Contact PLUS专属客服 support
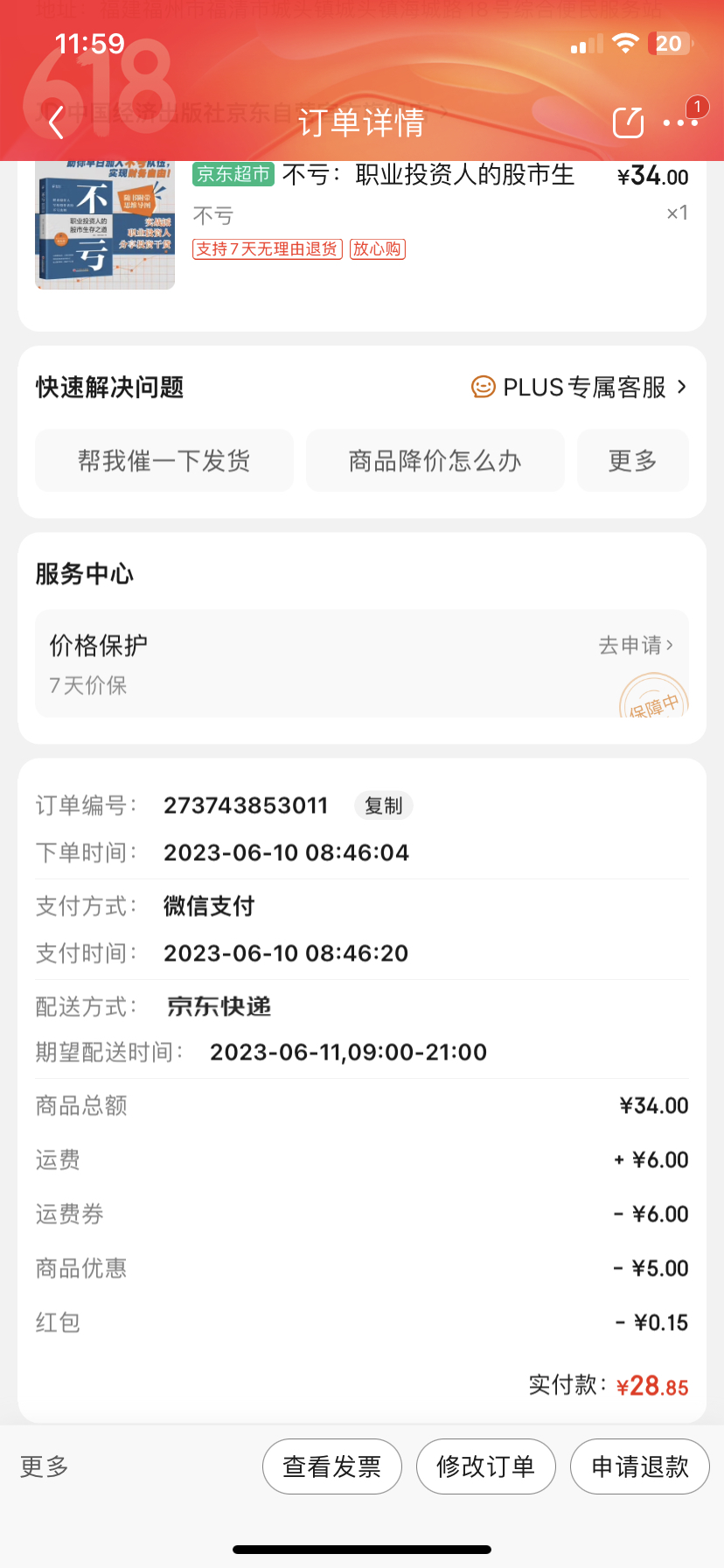 click(580, 387)
